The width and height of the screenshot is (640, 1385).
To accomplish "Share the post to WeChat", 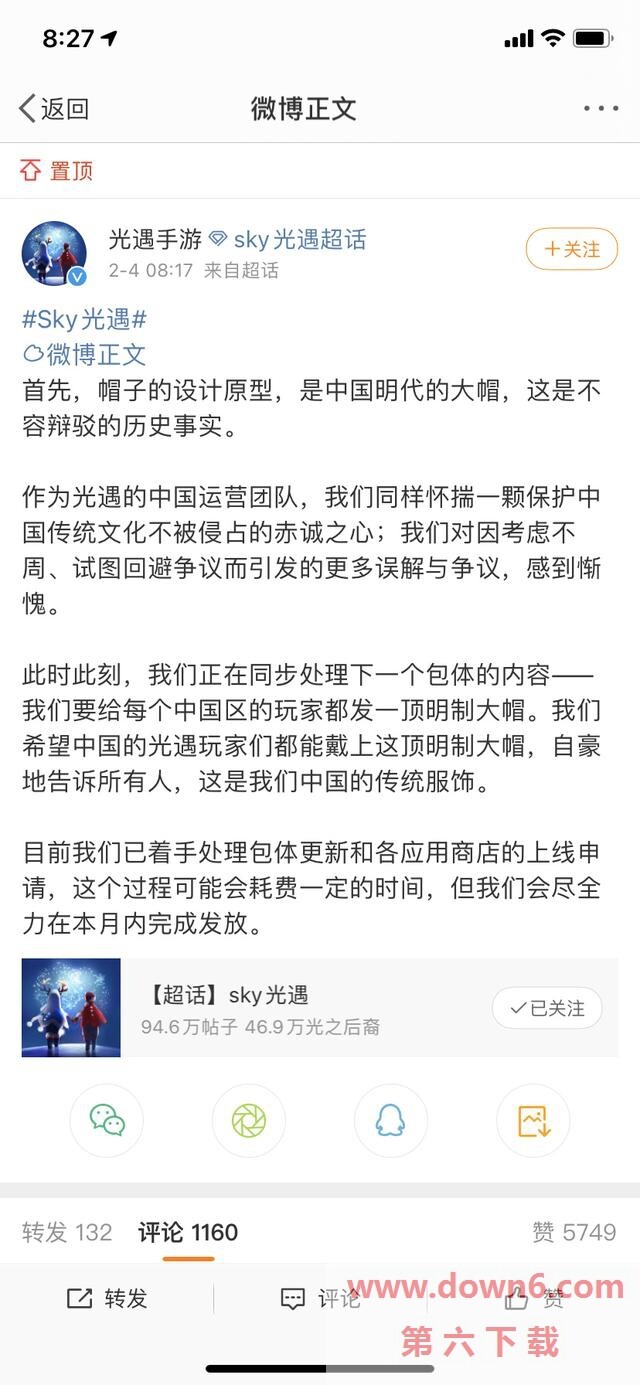I will pos(107,1121).
